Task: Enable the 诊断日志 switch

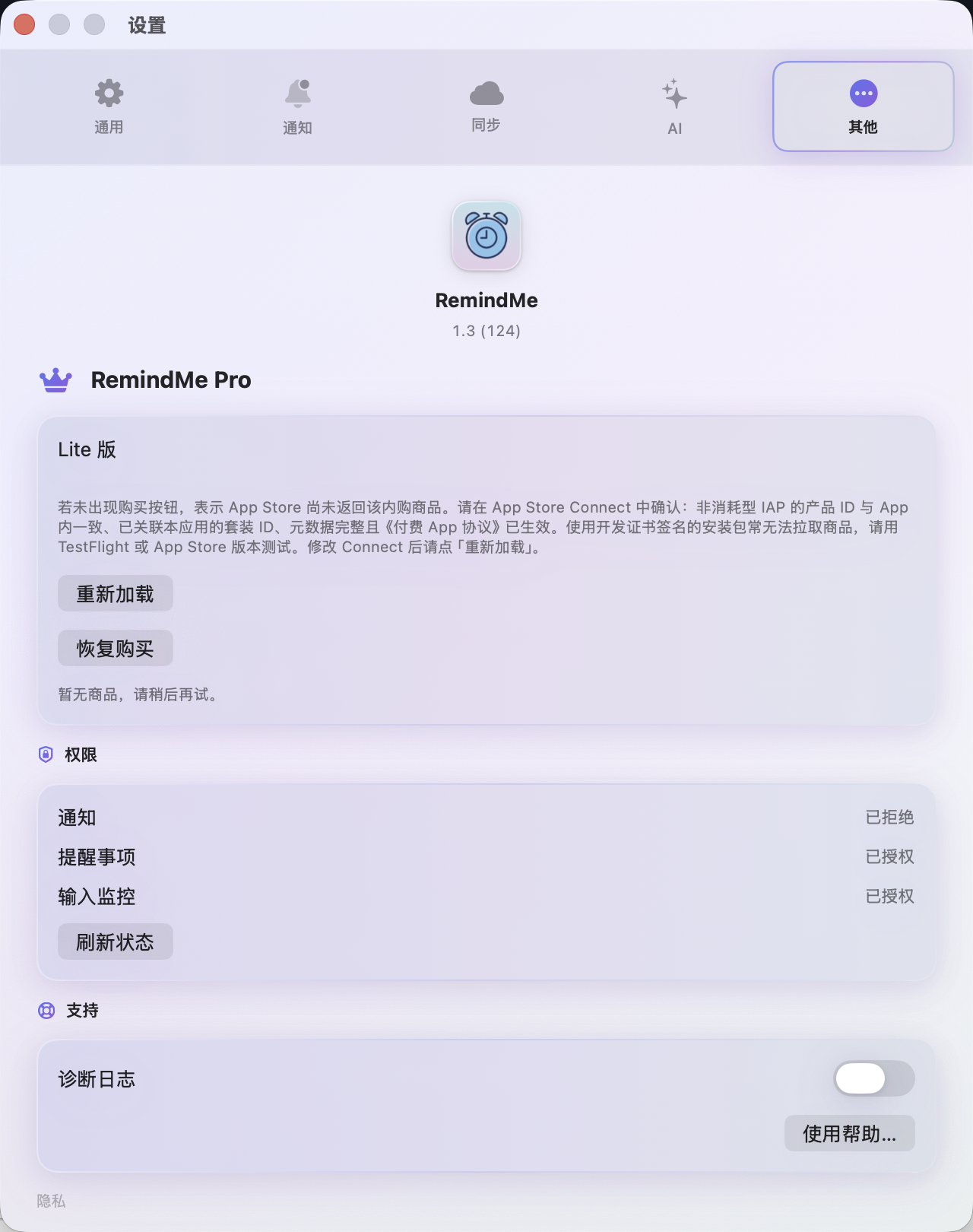Action: click(873, 1078)
